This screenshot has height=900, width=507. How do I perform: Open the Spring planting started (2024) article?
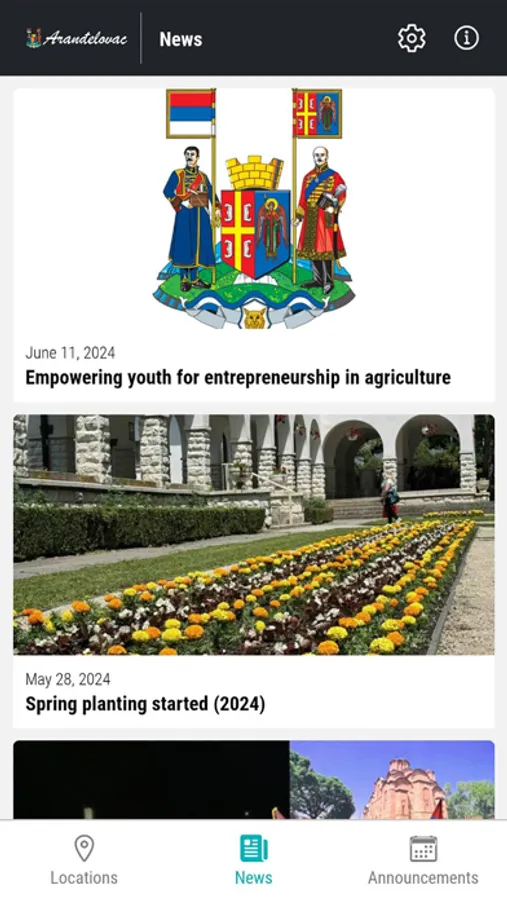(x=254, y=571)
